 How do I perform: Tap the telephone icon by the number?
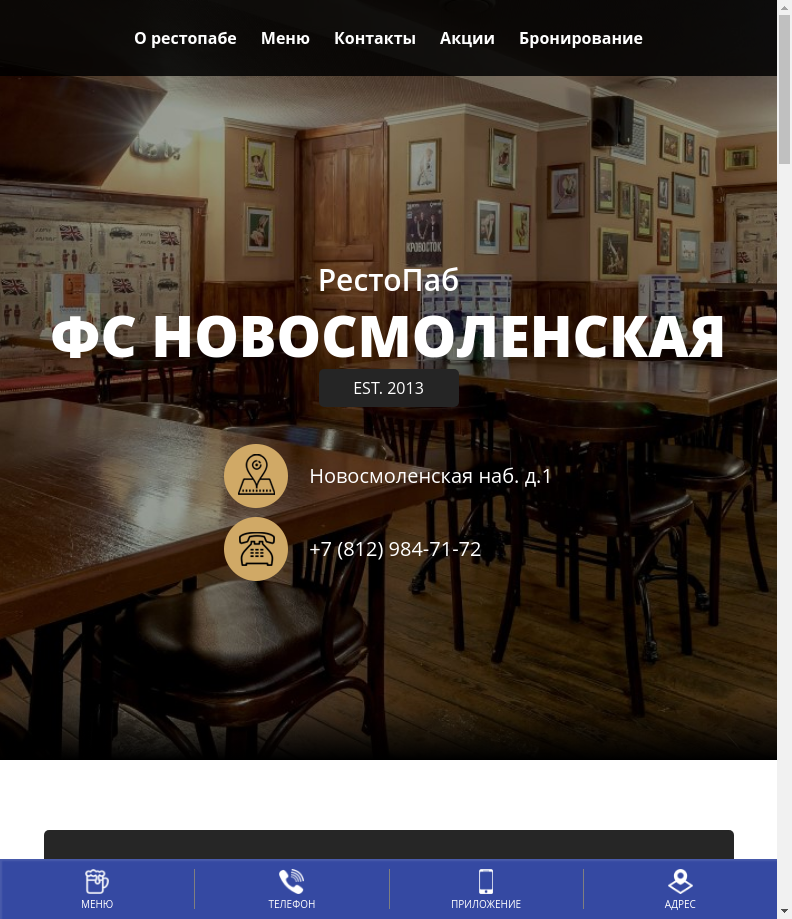coord(256,549)
